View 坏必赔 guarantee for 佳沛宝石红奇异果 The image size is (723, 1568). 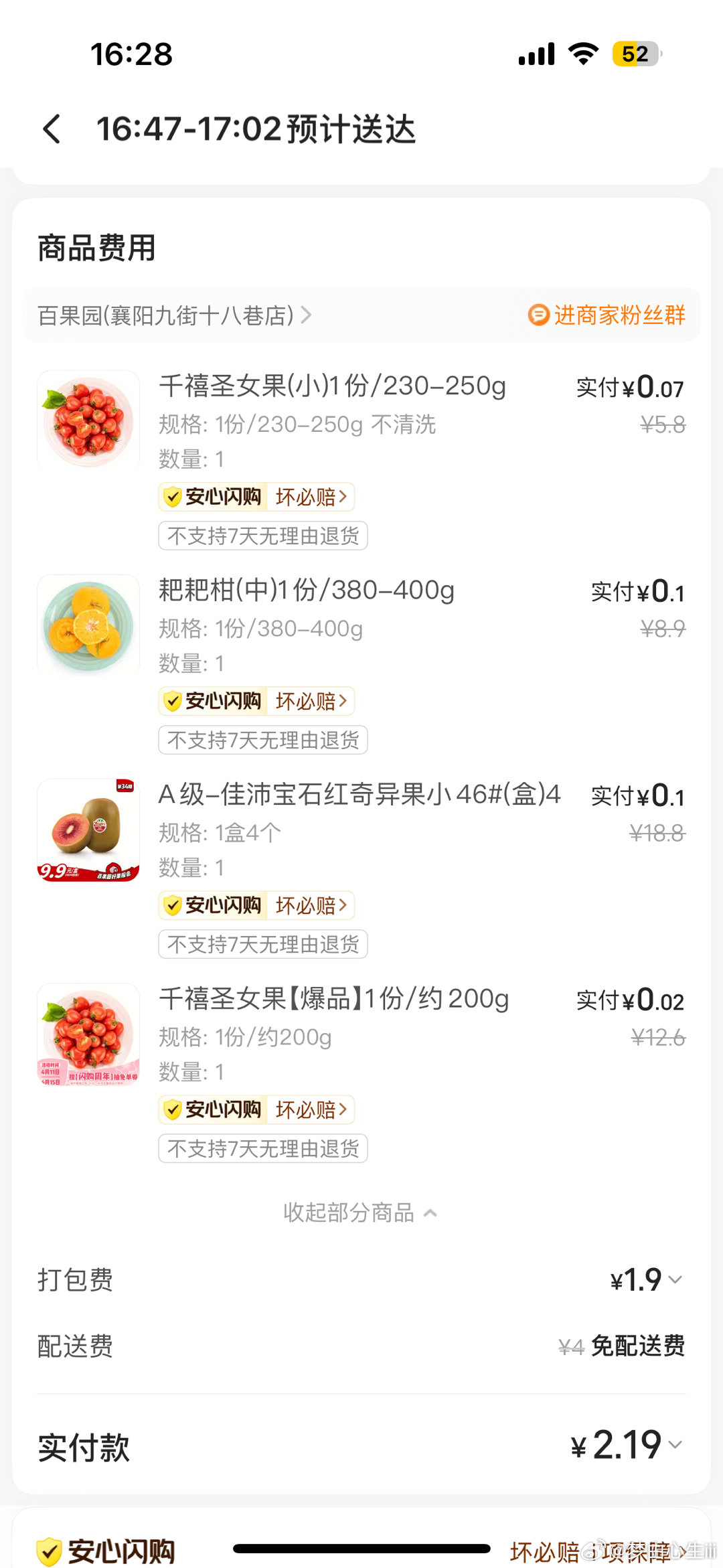pos(311,905)
